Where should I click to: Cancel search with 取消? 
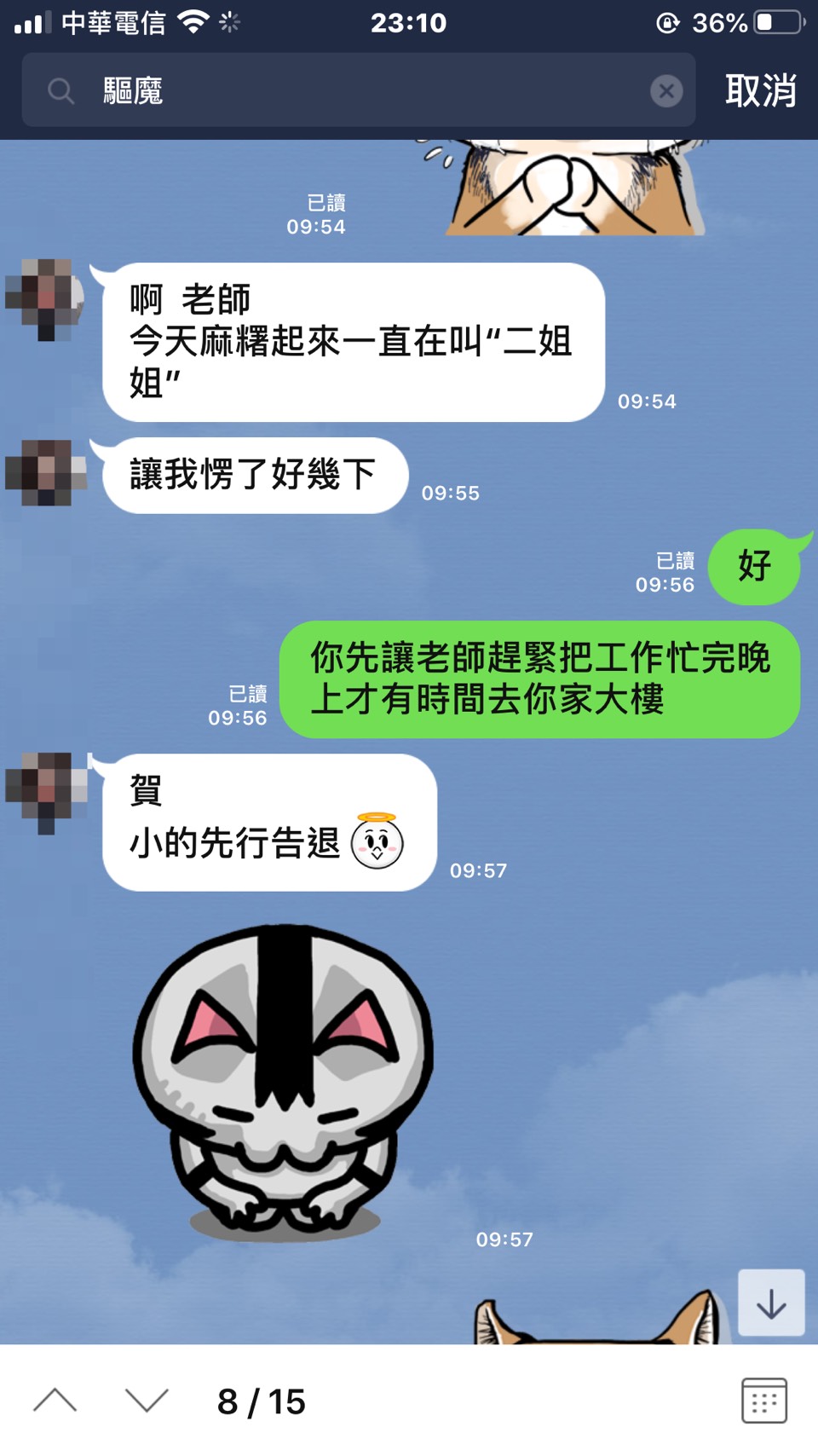(x=760, y=90)
